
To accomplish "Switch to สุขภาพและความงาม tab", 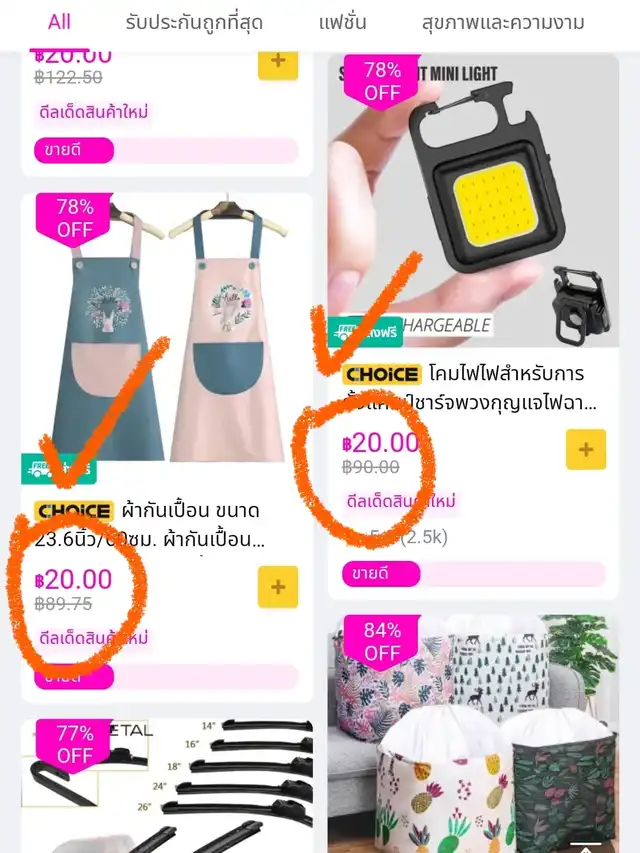I will (x=503, y=22).
